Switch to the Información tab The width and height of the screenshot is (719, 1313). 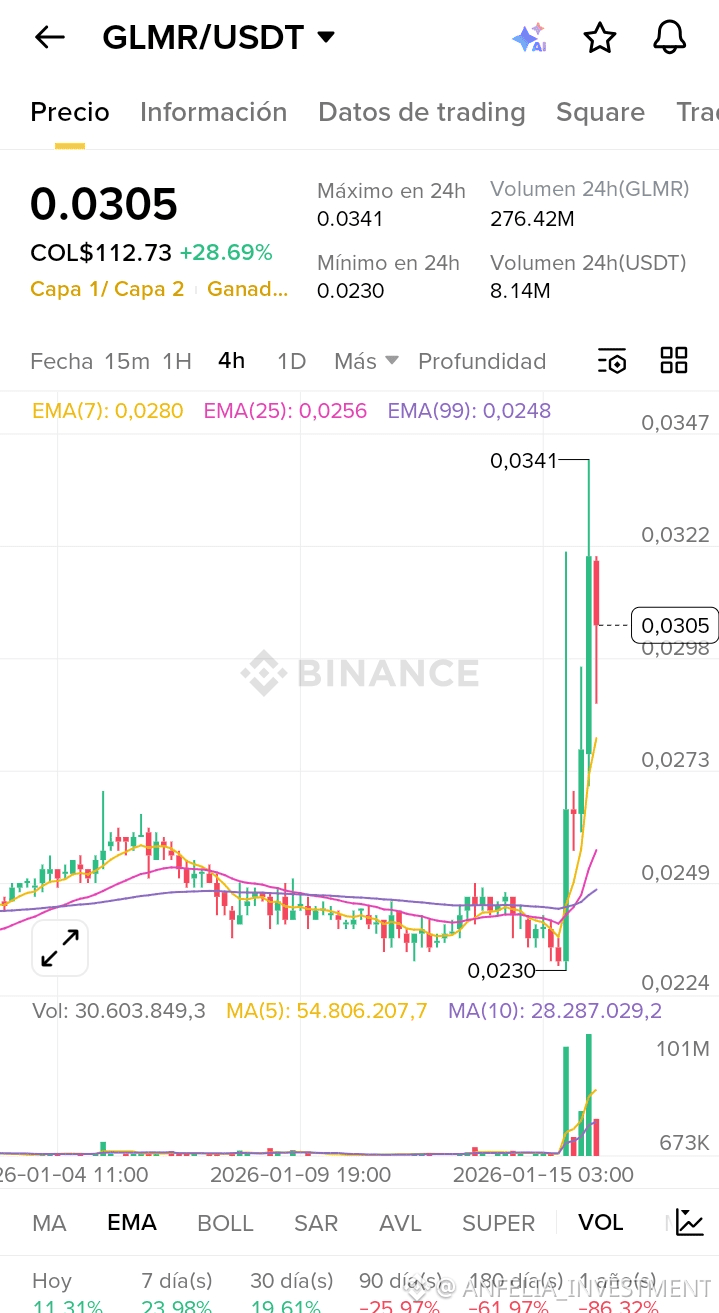point(213,112)
